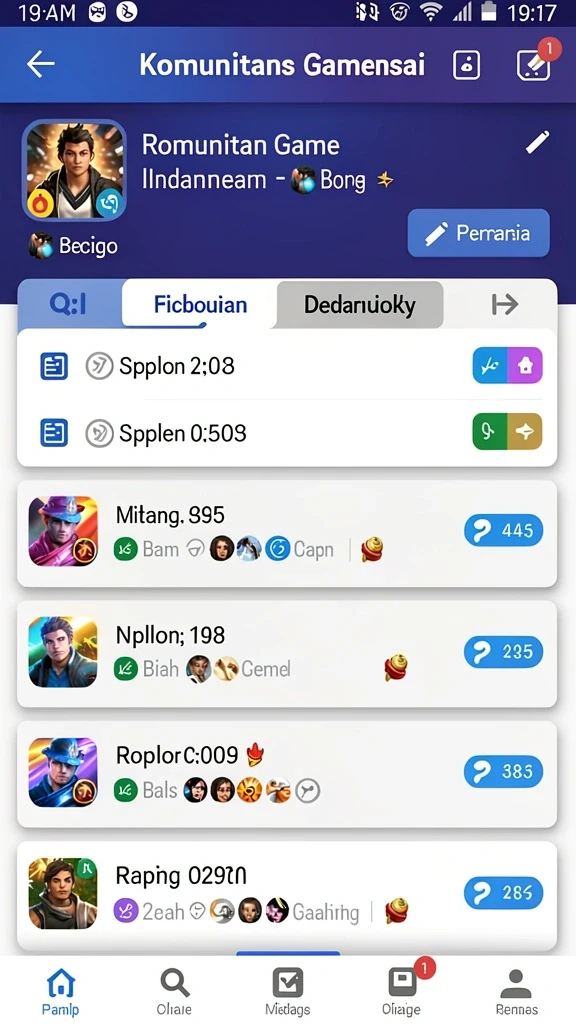Select the Q:I tab

click(69, 304)
